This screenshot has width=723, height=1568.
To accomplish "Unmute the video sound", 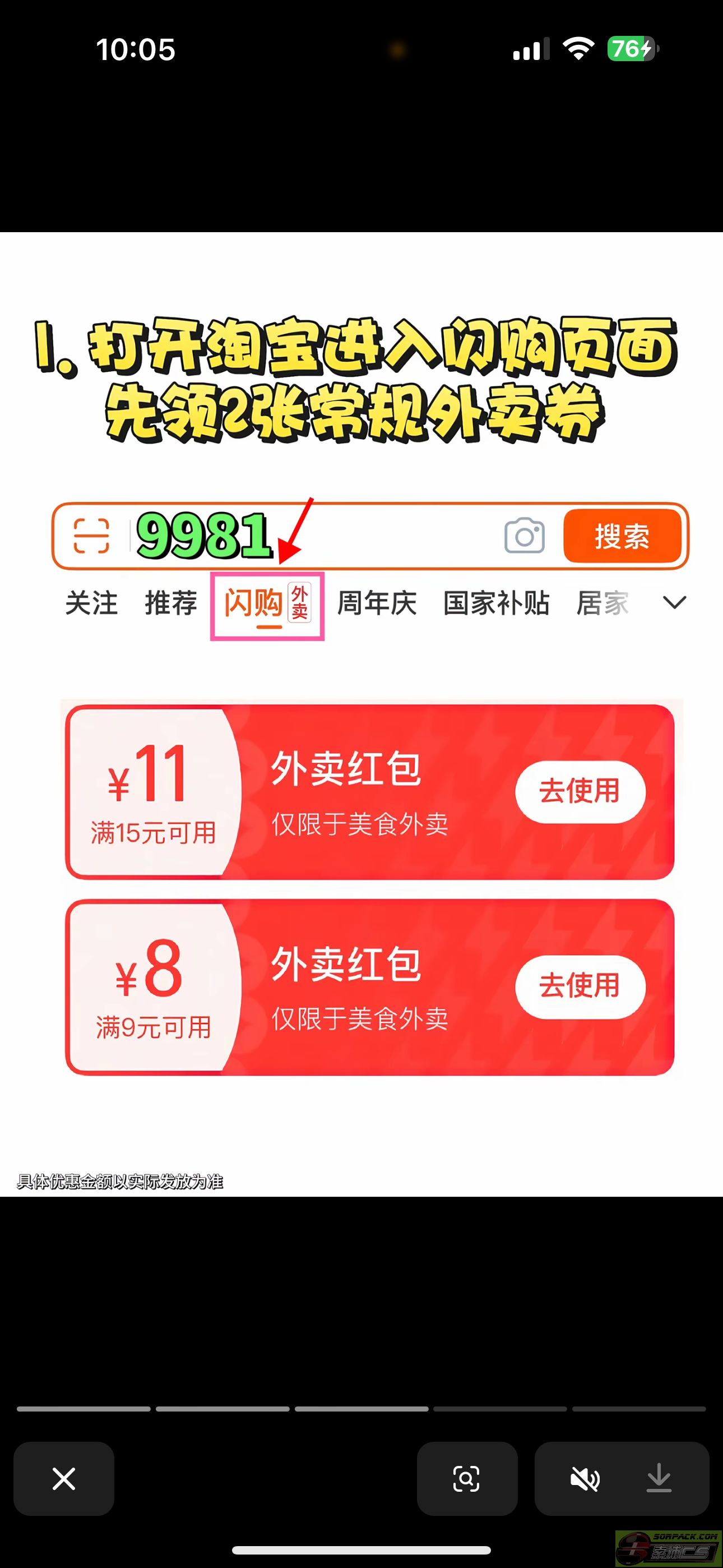I will tap(585, 1478).
